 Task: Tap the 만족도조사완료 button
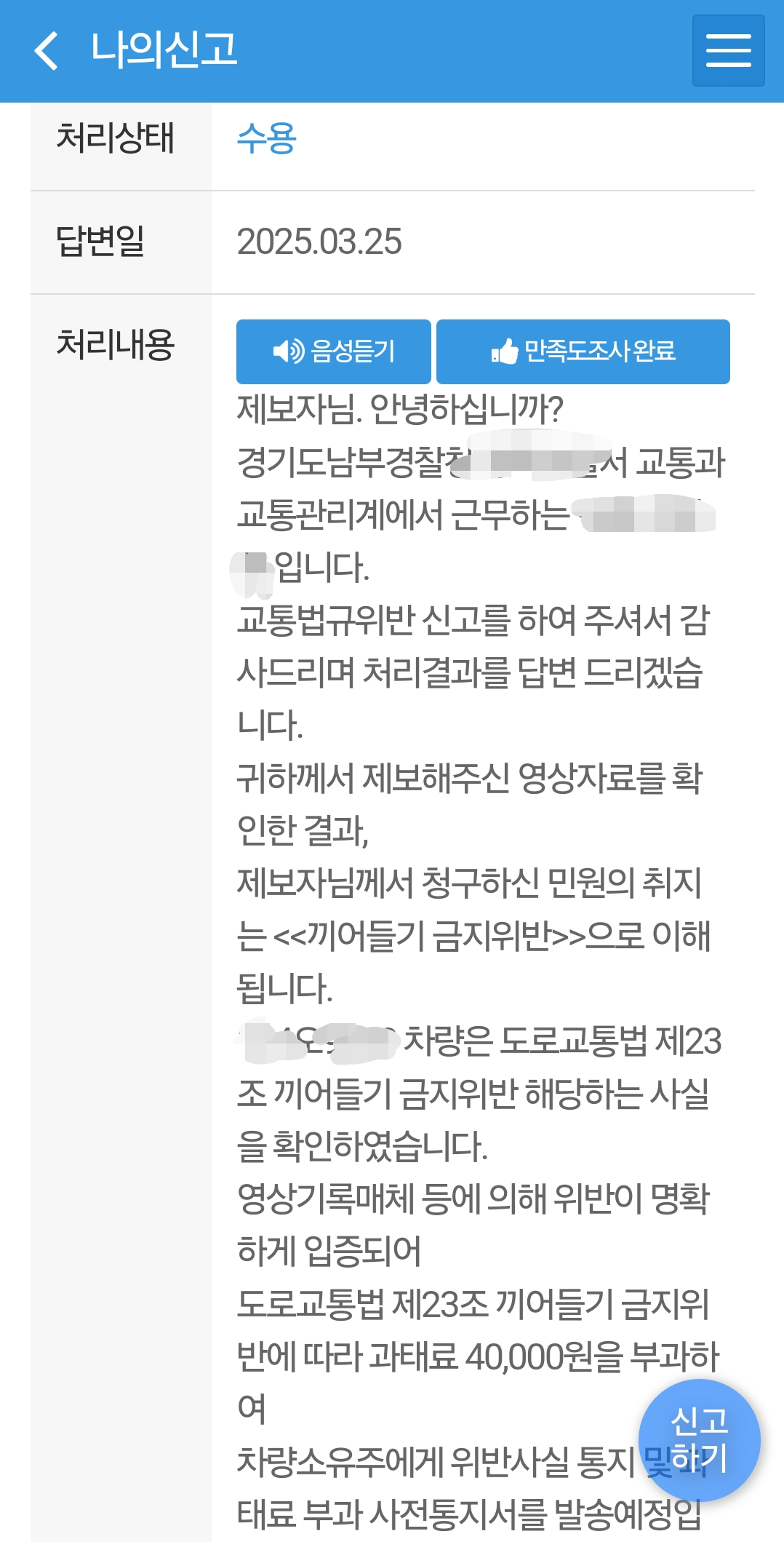click(583, 351)
